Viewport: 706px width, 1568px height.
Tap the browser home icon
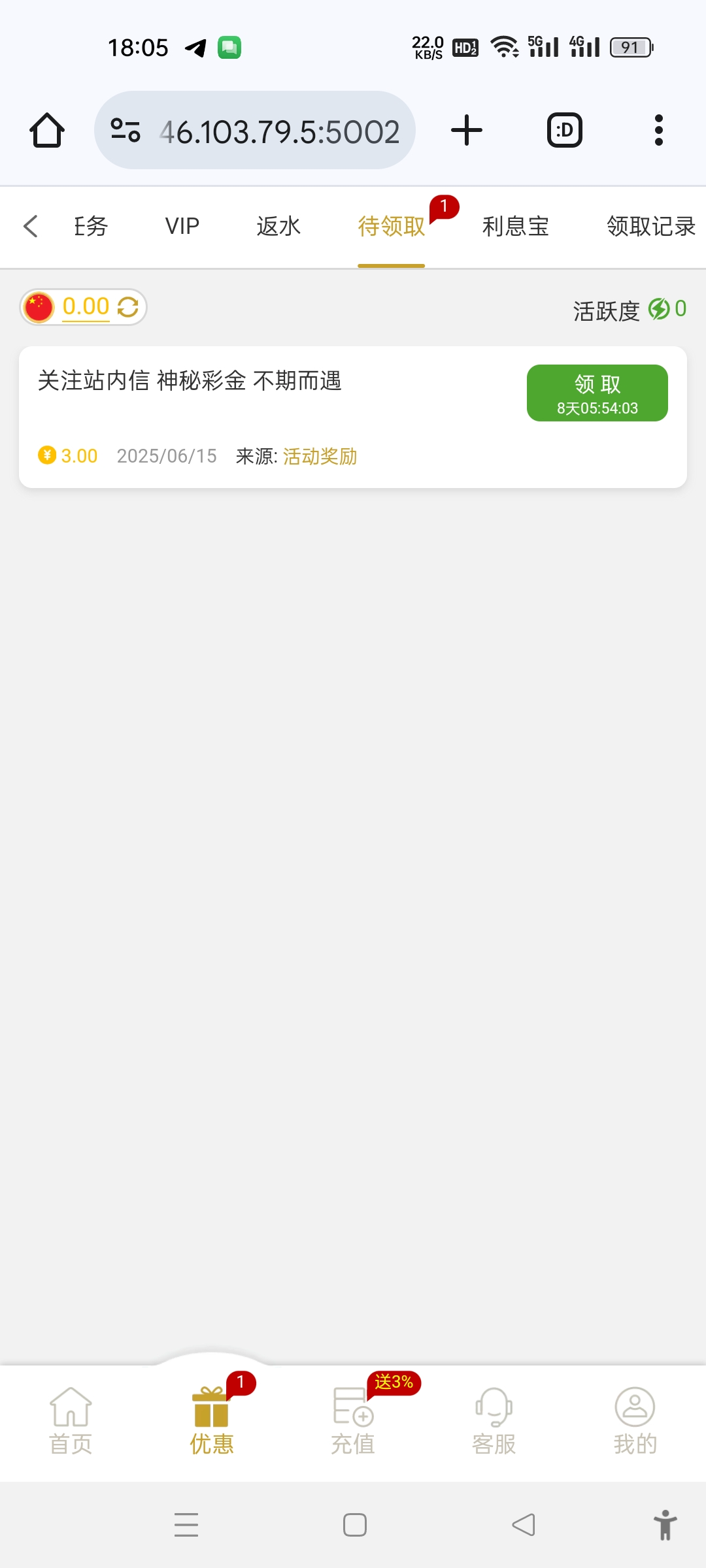[x=47, y=131]
